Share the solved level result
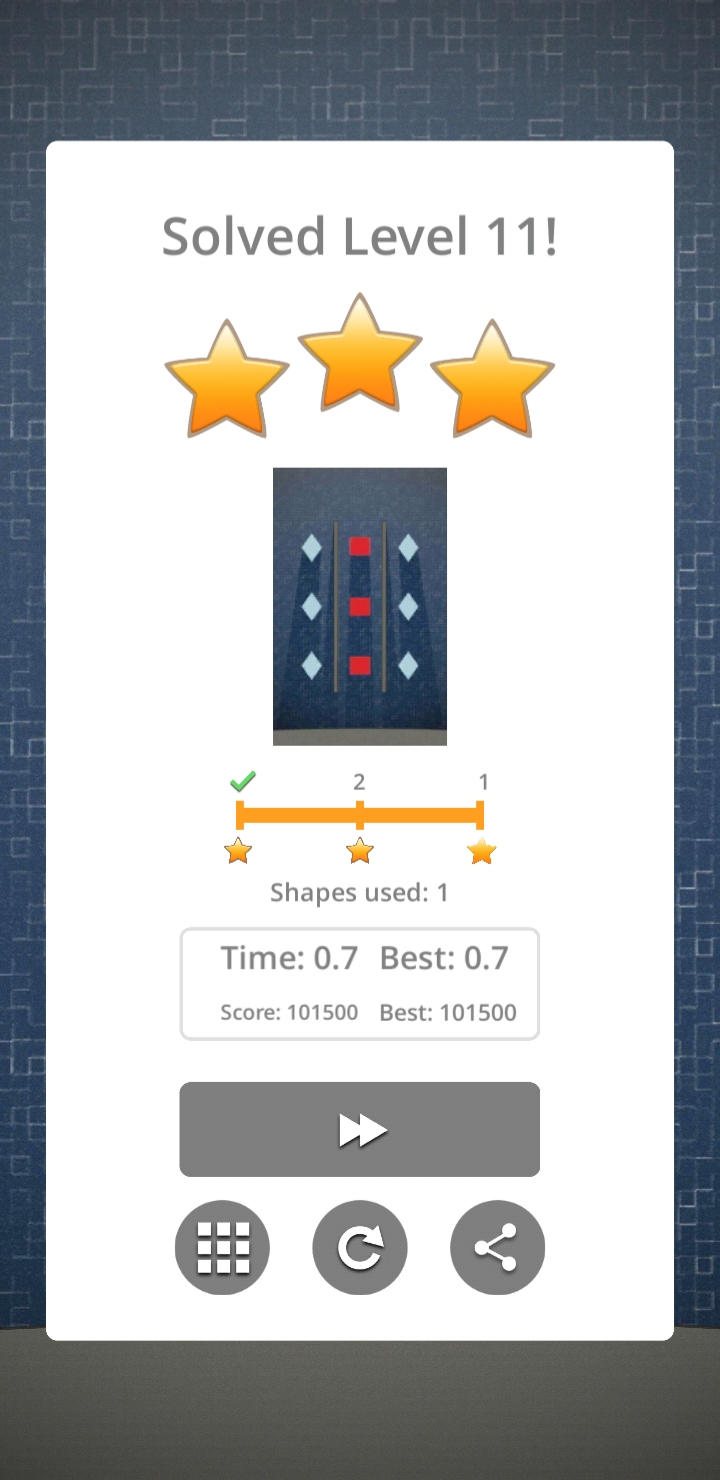720x1480 pixels. point(497,1247)
